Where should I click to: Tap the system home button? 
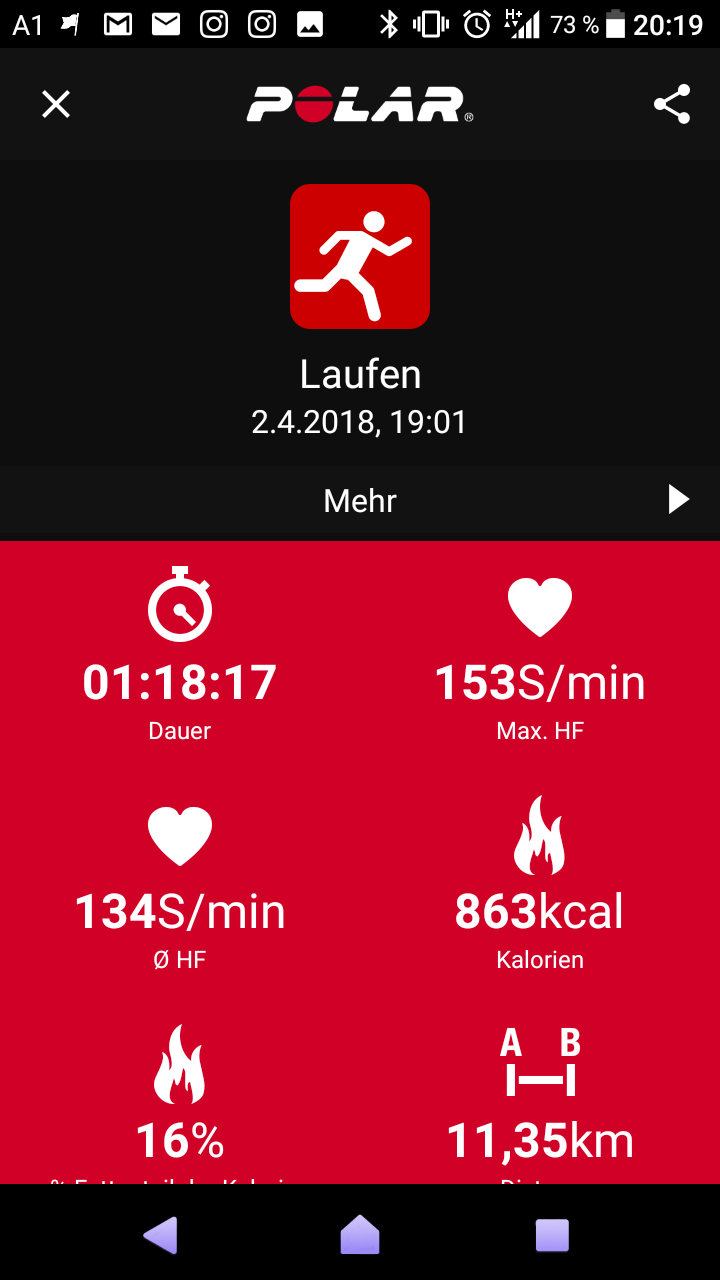[x=360, y=1235]
